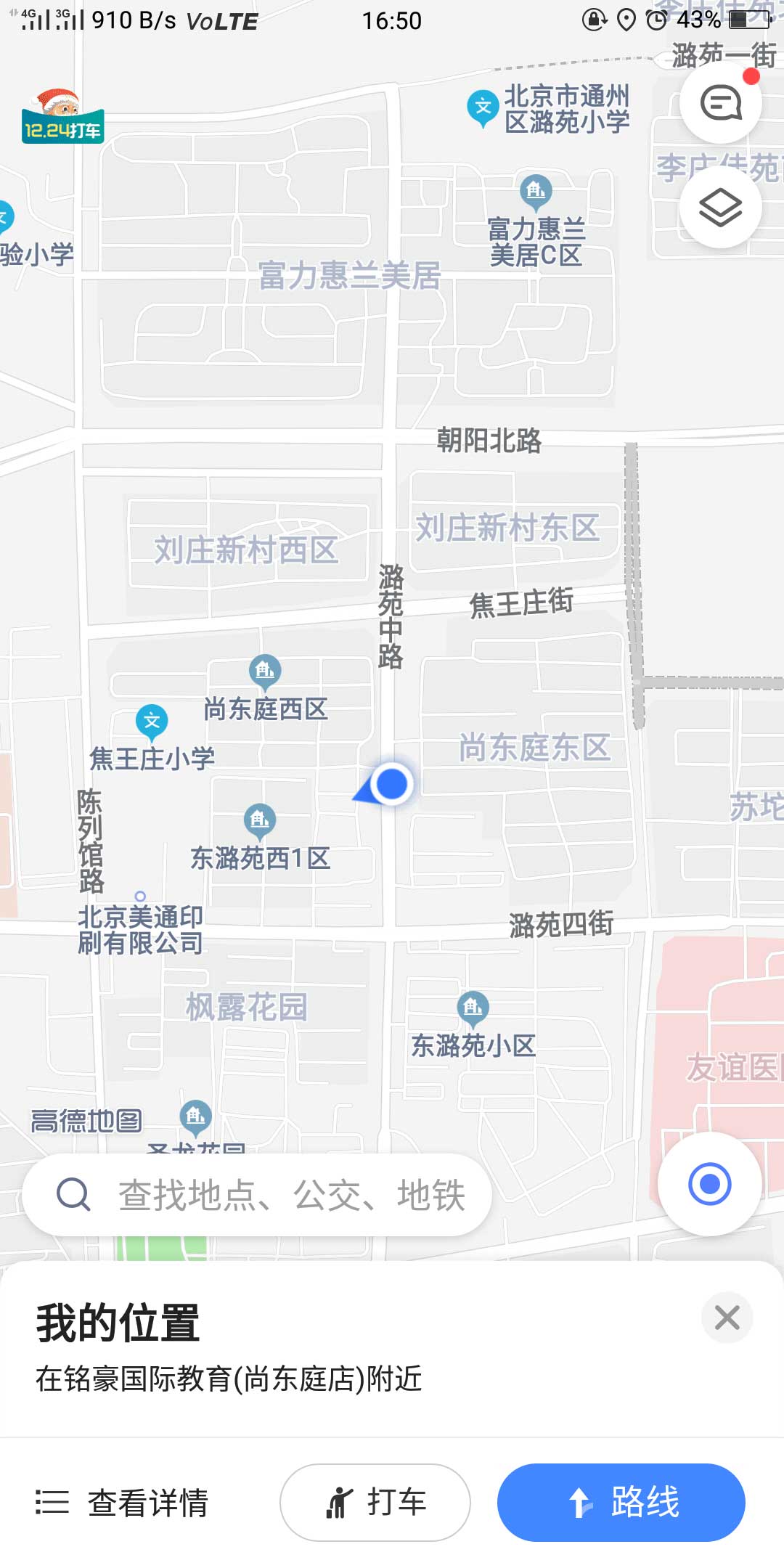
Task: Open the 12.24打车 promotion banner
Action: [62, 118]
